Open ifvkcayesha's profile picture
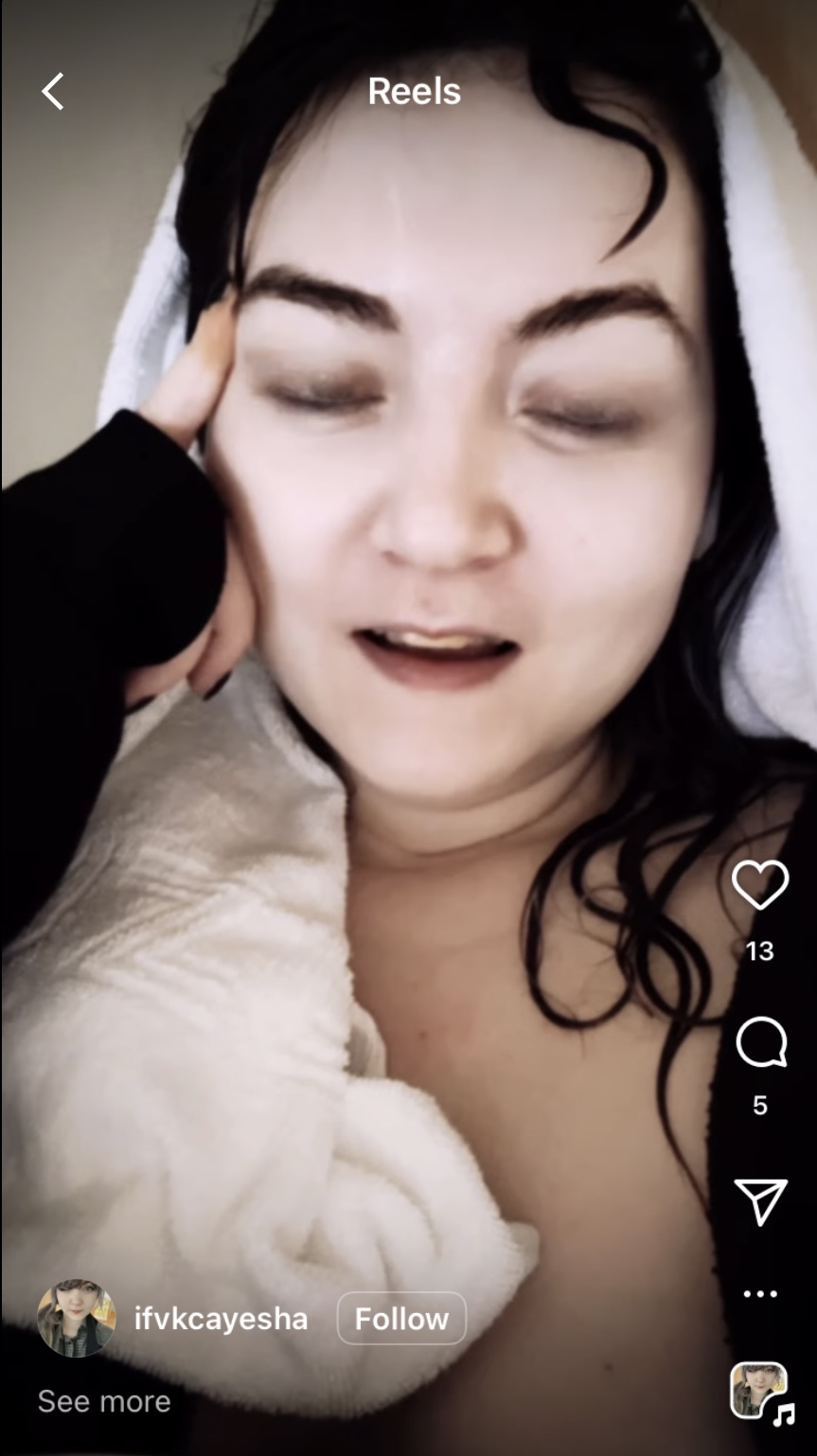817x1456 pixels. point(77,1318)
